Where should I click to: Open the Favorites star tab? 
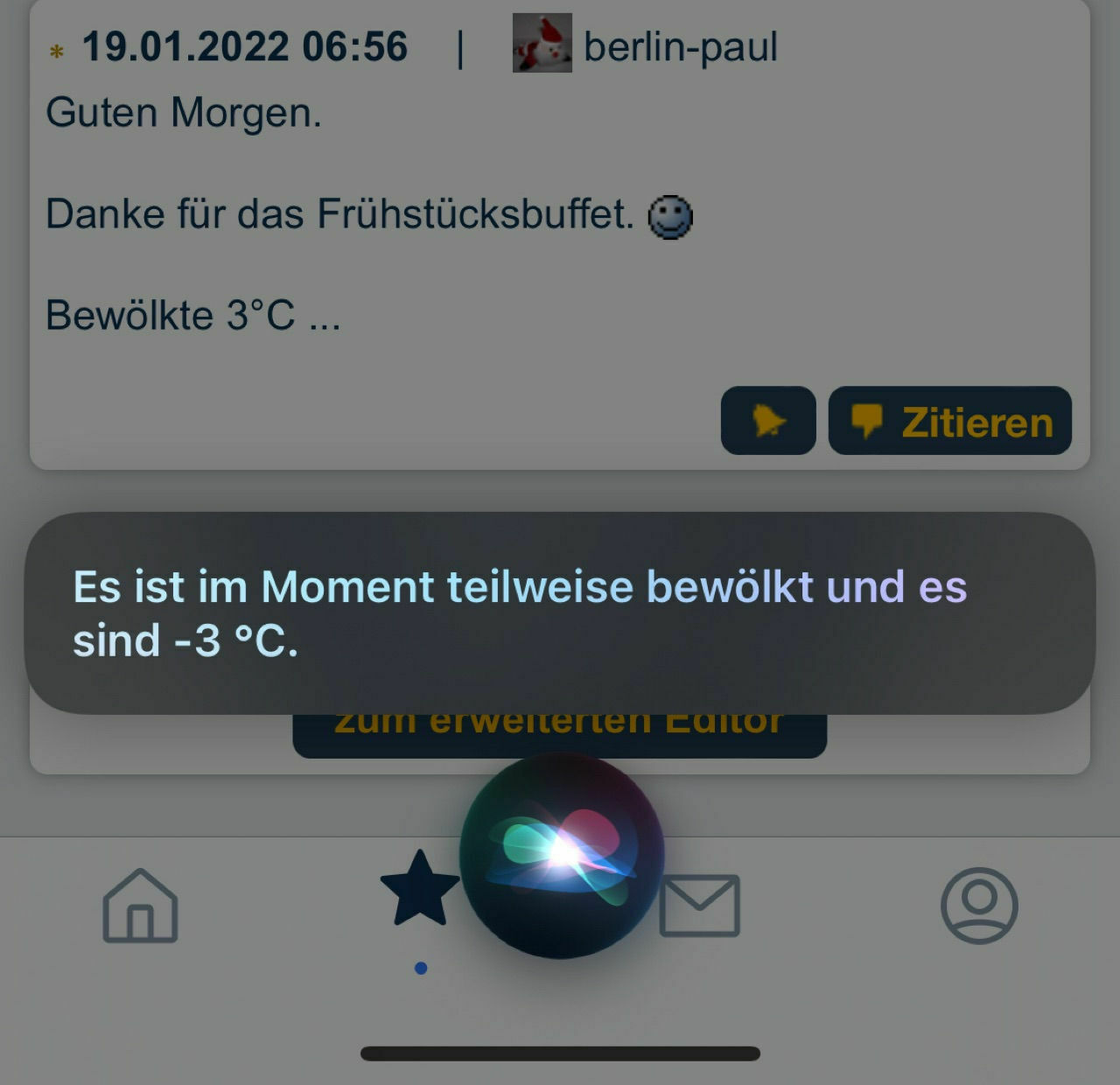[419, 889]
